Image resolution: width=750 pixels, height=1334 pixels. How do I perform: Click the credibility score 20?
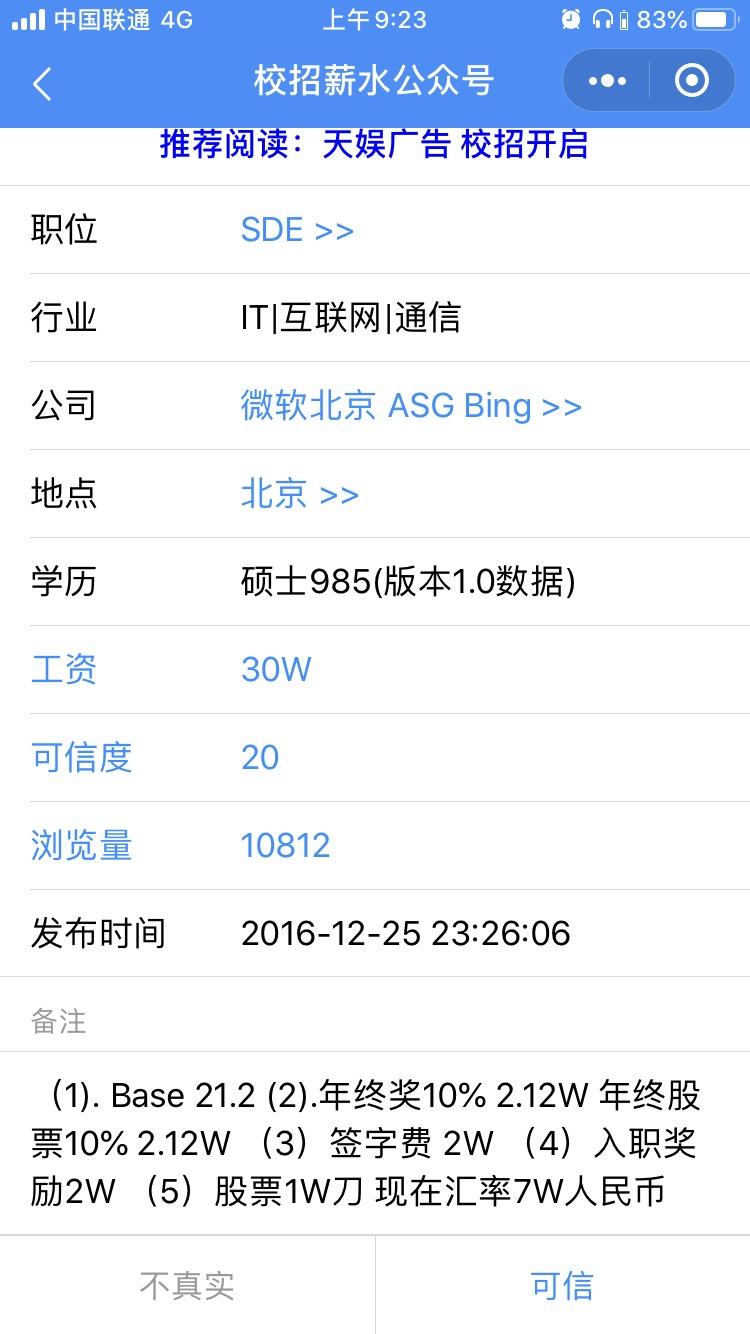(x=260, y=758)
